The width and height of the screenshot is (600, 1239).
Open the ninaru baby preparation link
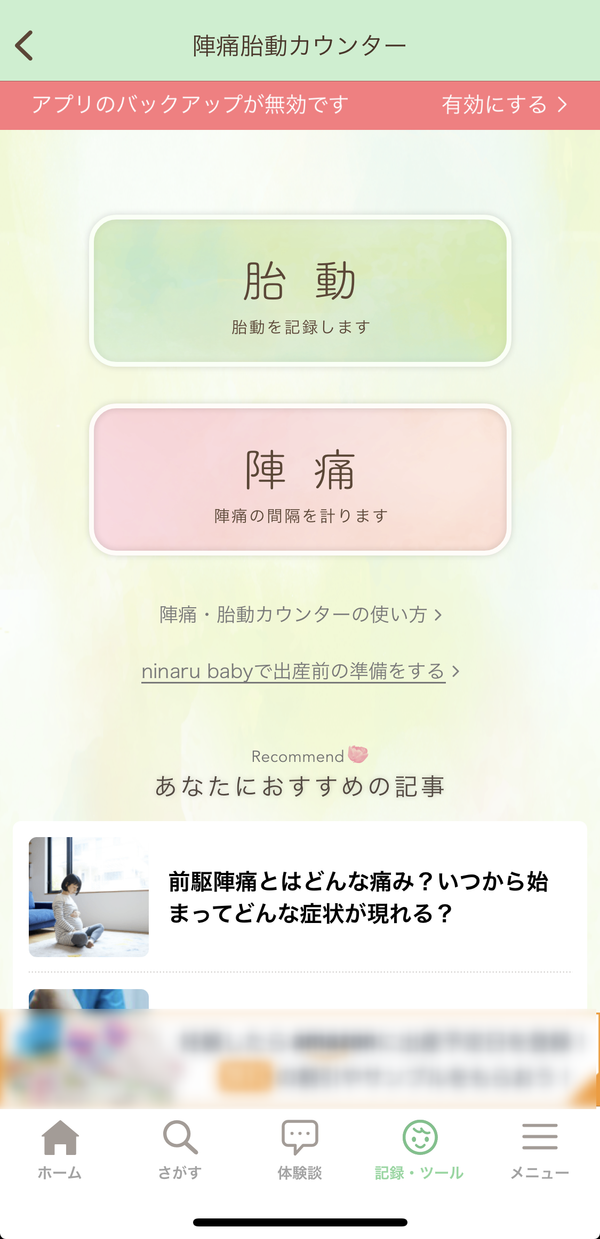301,670
